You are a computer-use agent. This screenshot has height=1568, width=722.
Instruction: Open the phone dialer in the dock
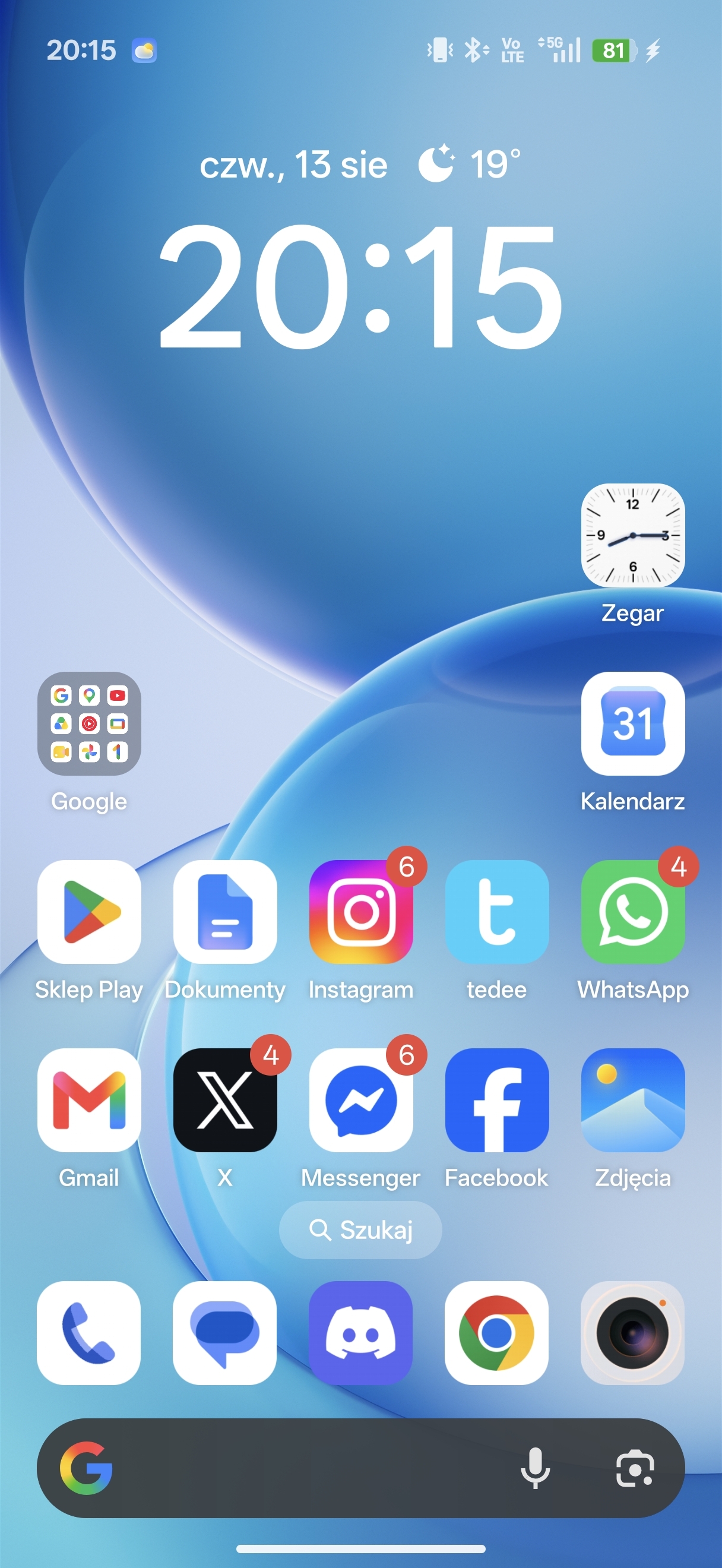pyautogui.click(x=89, y=1332)
